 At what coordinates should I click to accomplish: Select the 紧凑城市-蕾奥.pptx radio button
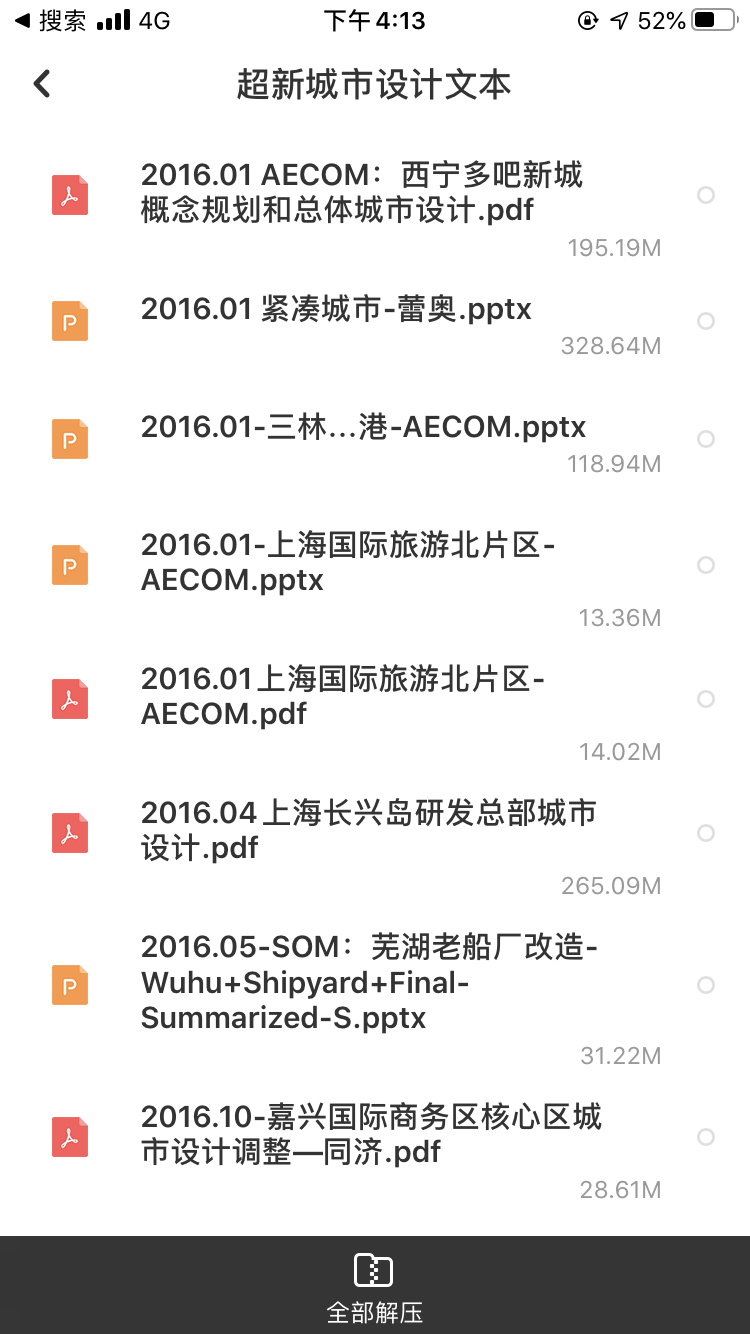706,321
